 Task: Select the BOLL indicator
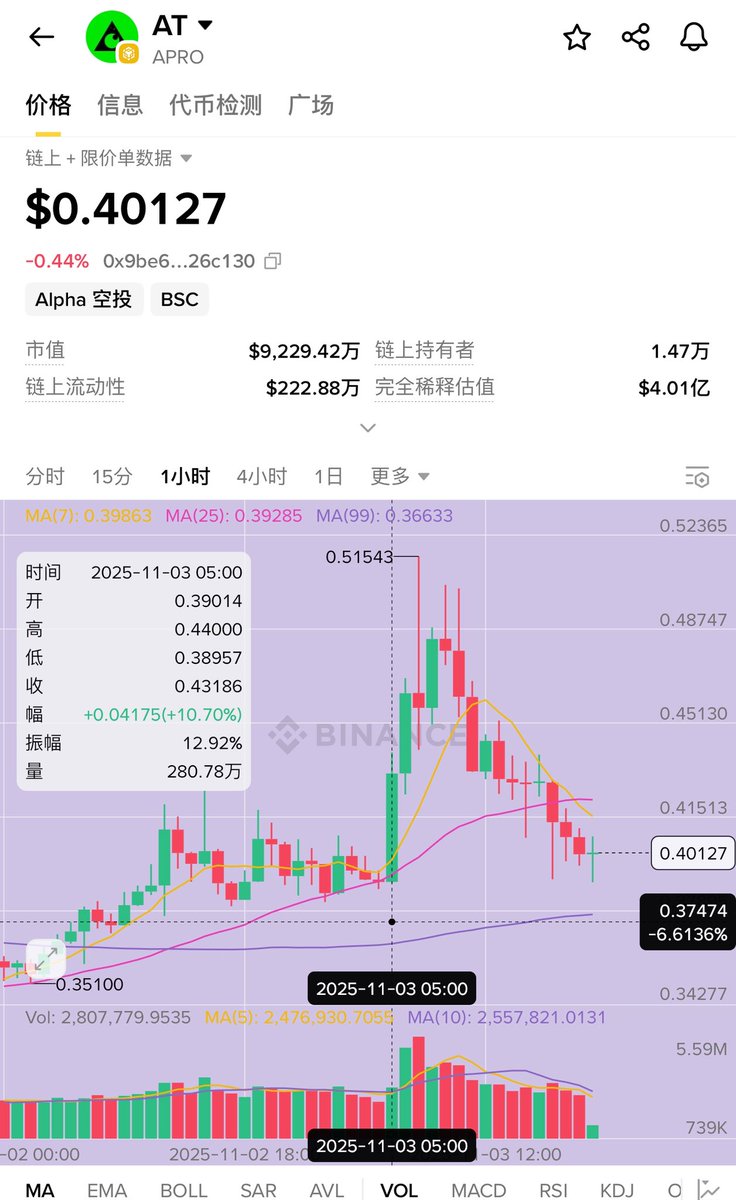coord(184,1190)
